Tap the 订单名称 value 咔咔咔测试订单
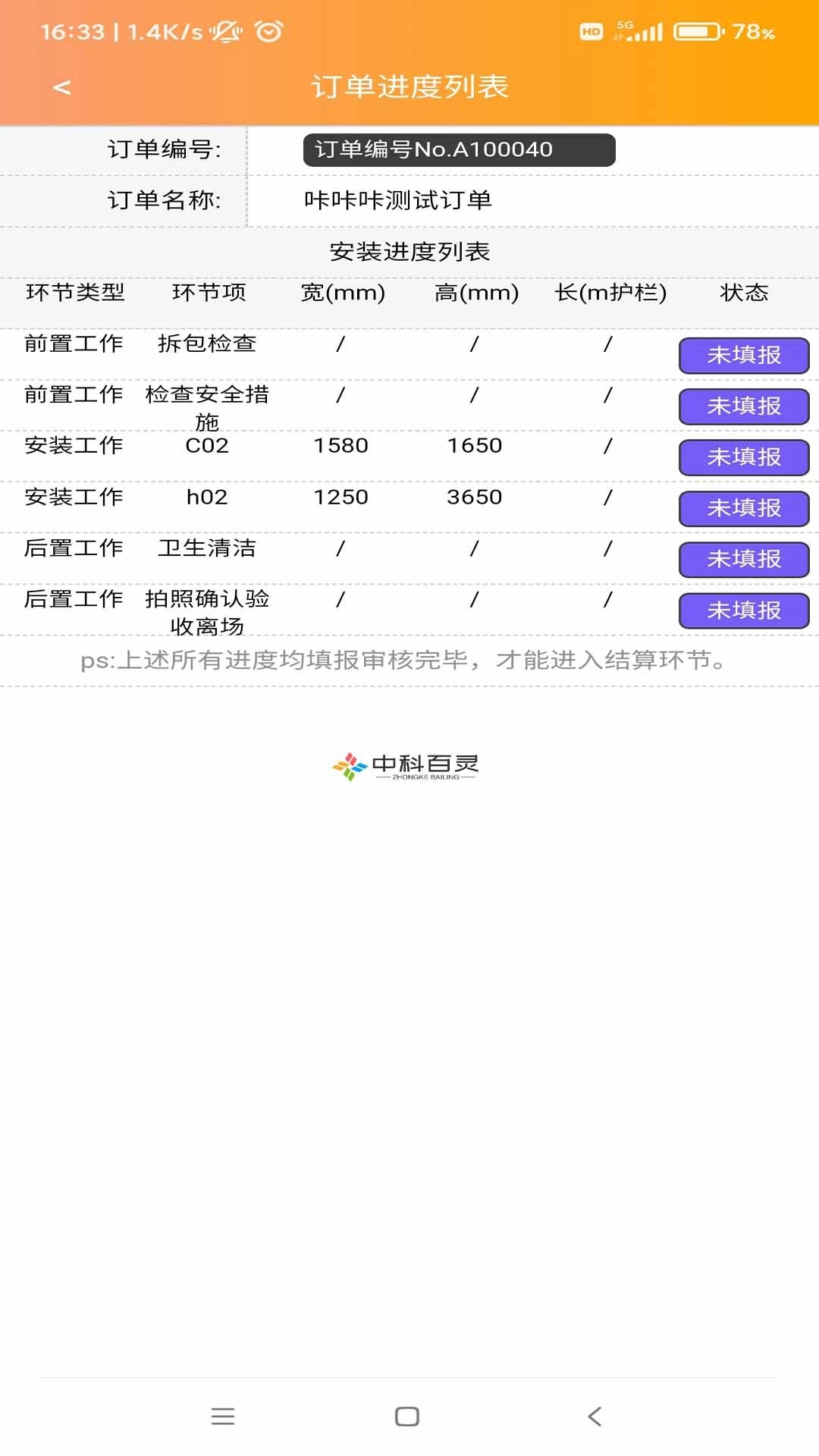 tap(398, 201)
